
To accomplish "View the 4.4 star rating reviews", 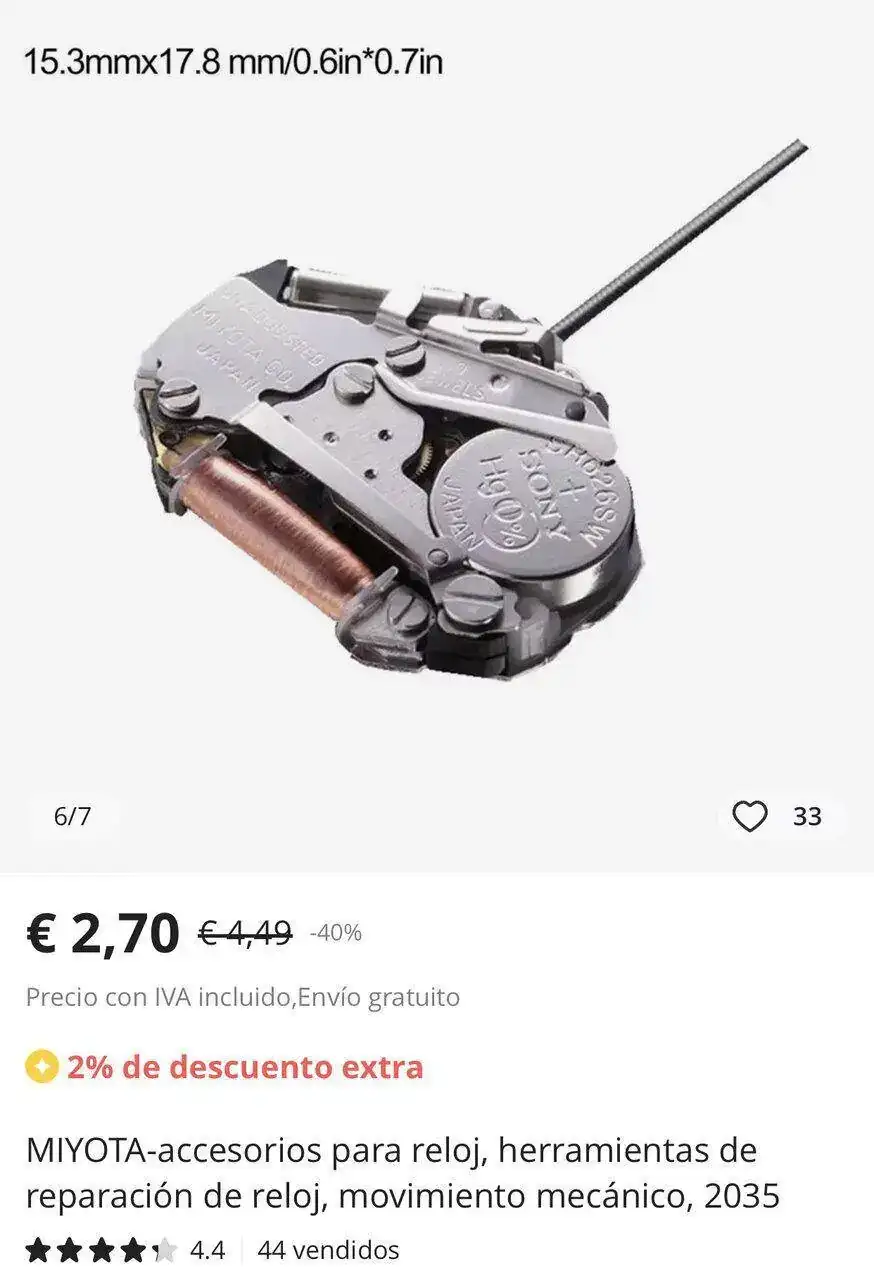I will [x=125, y=1250].
